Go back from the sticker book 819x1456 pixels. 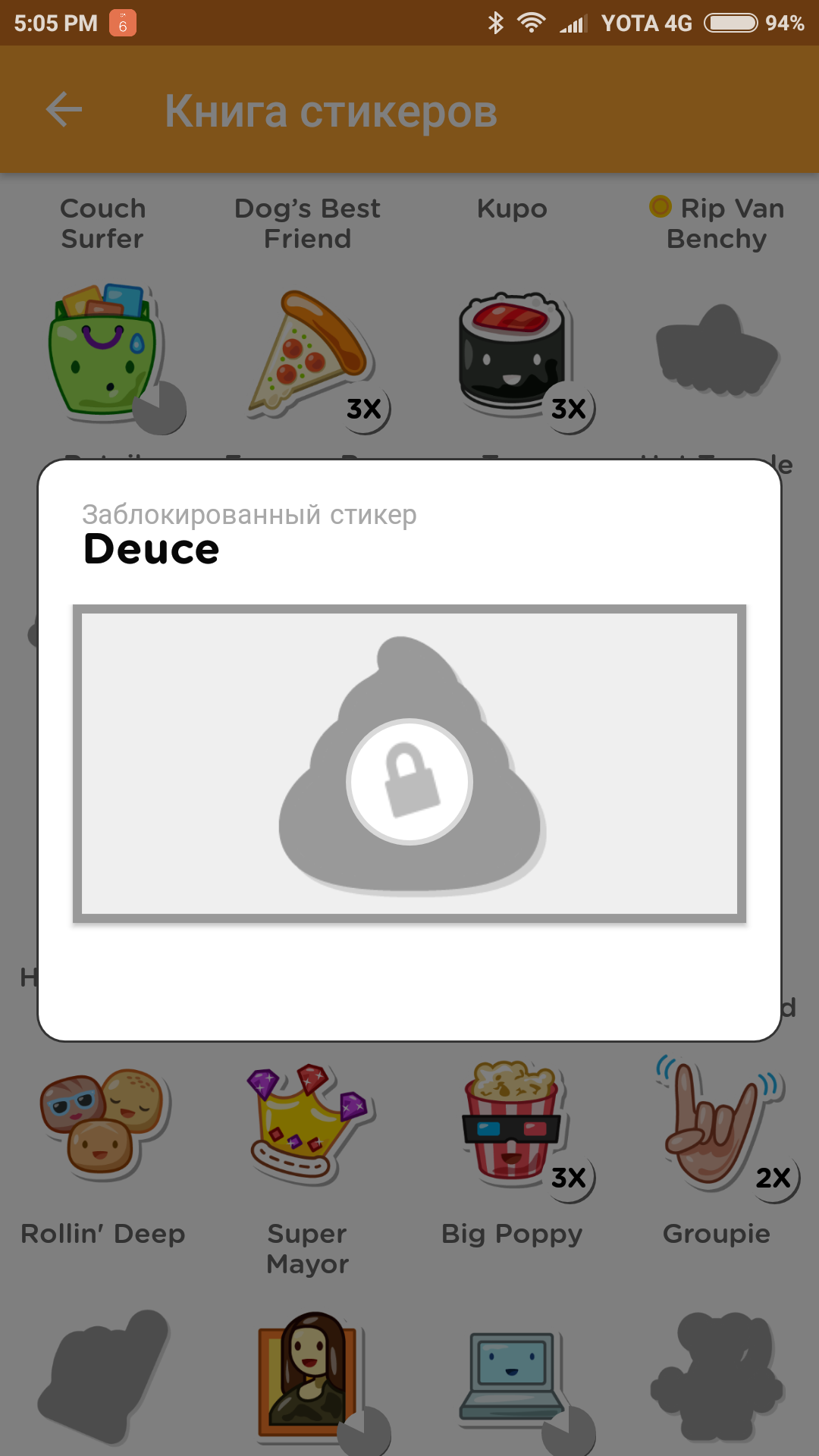pos(64,110)
